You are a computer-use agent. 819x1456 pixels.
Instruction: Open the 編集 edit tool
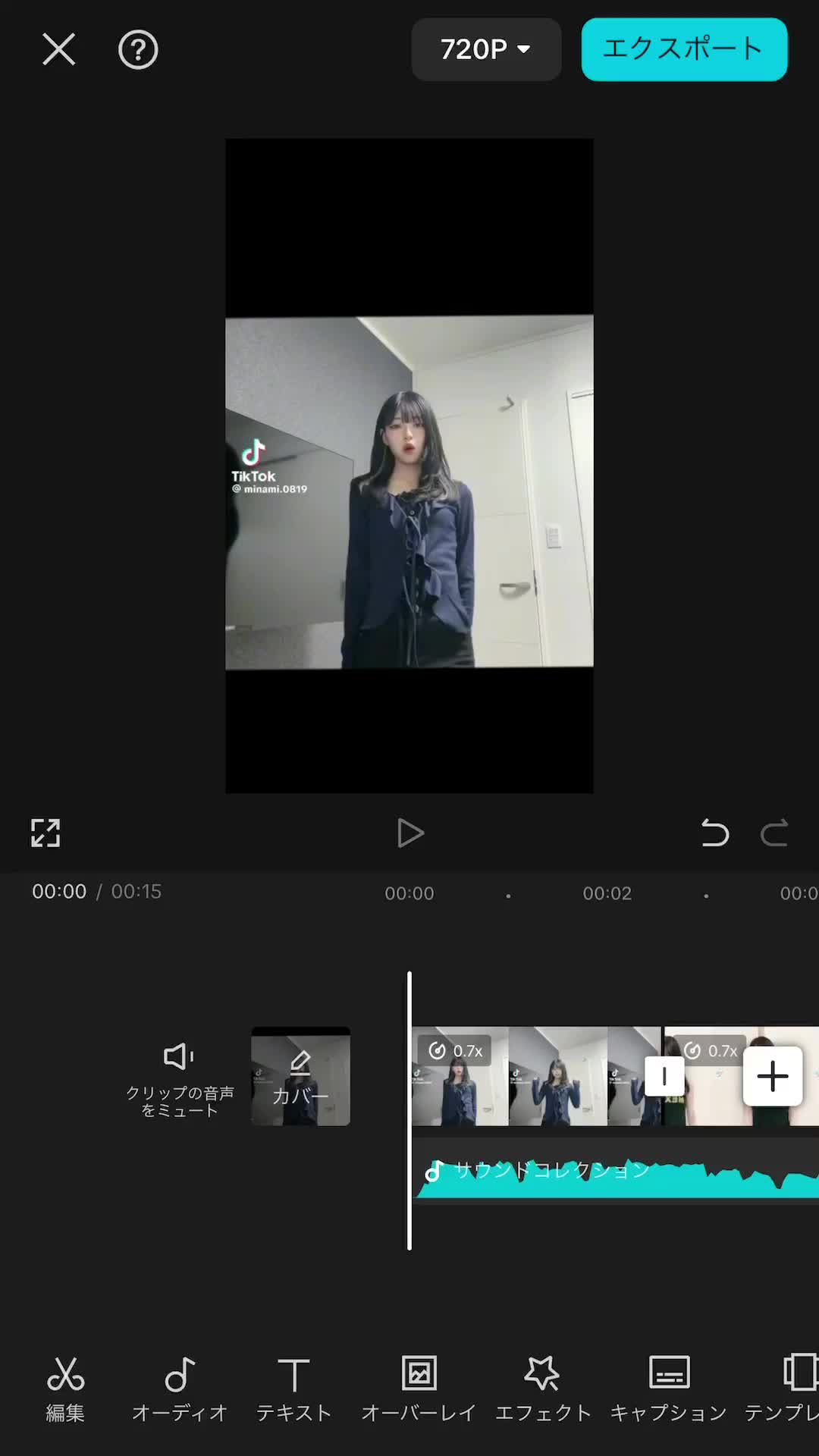(65, 1389)
